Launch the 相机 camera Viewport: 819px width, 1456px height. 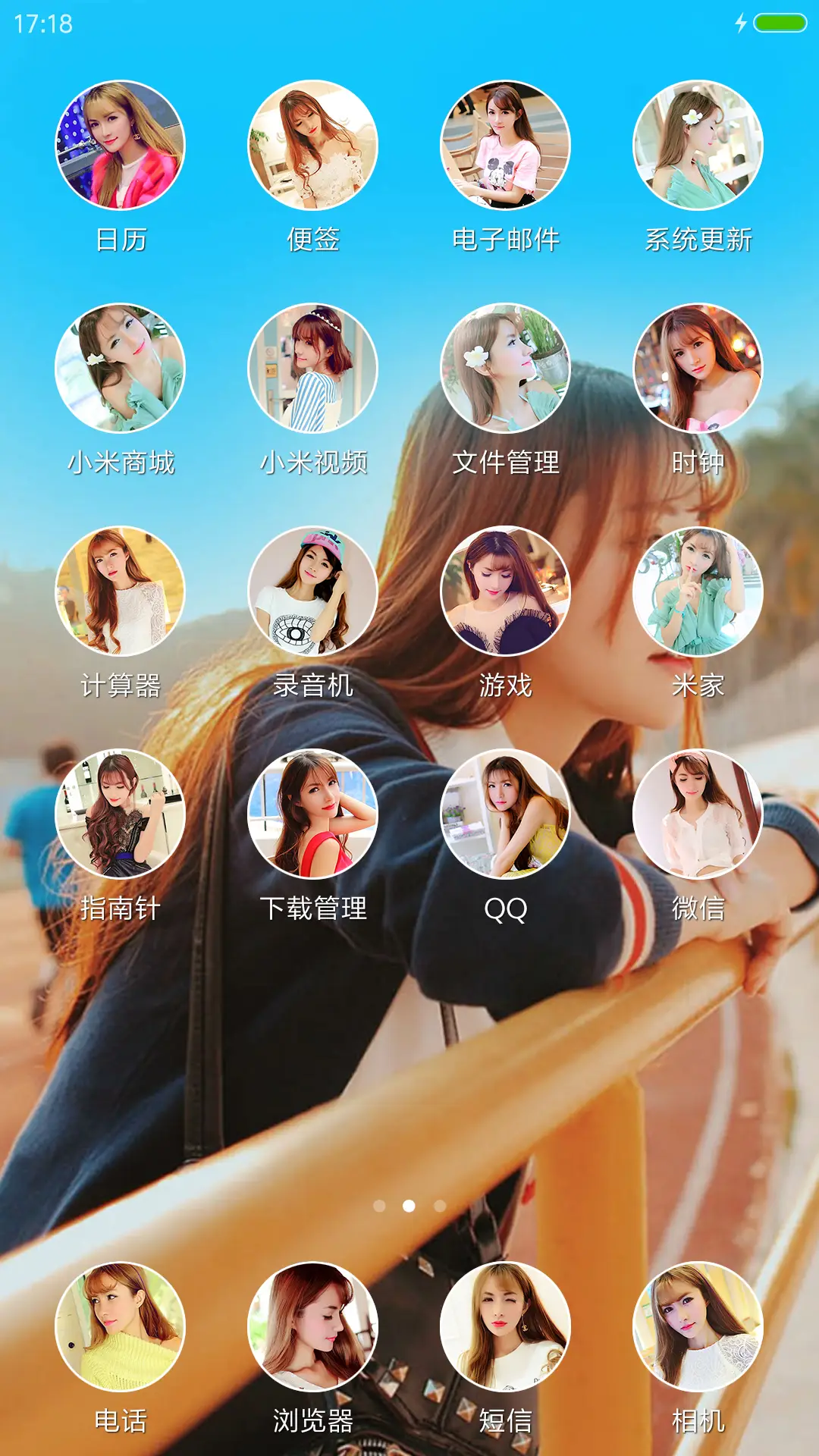(x=698, y=1327)
